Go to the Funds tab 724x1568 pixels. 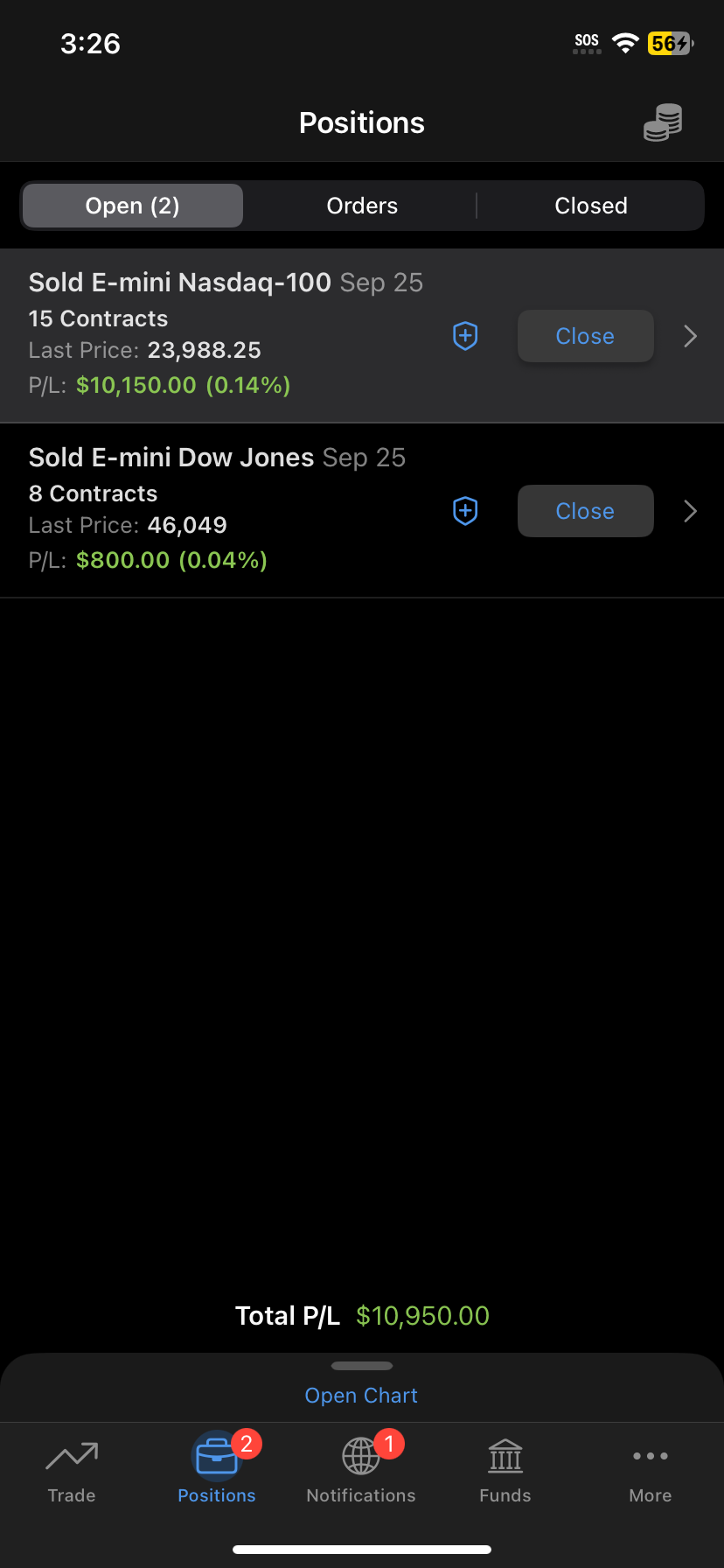pos(505,1472)
